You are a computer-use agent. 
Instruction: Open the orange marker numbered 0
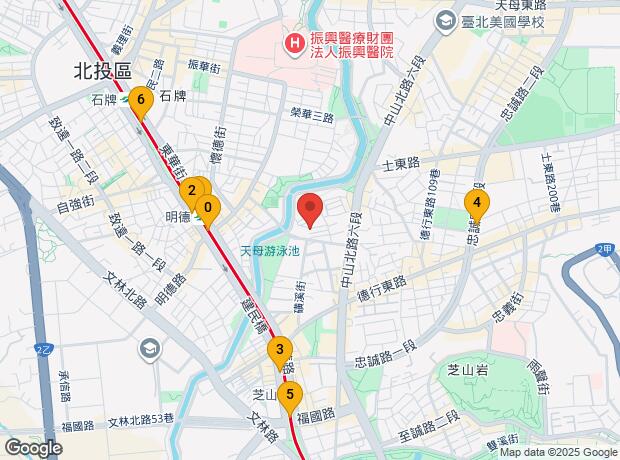point(208,208)
